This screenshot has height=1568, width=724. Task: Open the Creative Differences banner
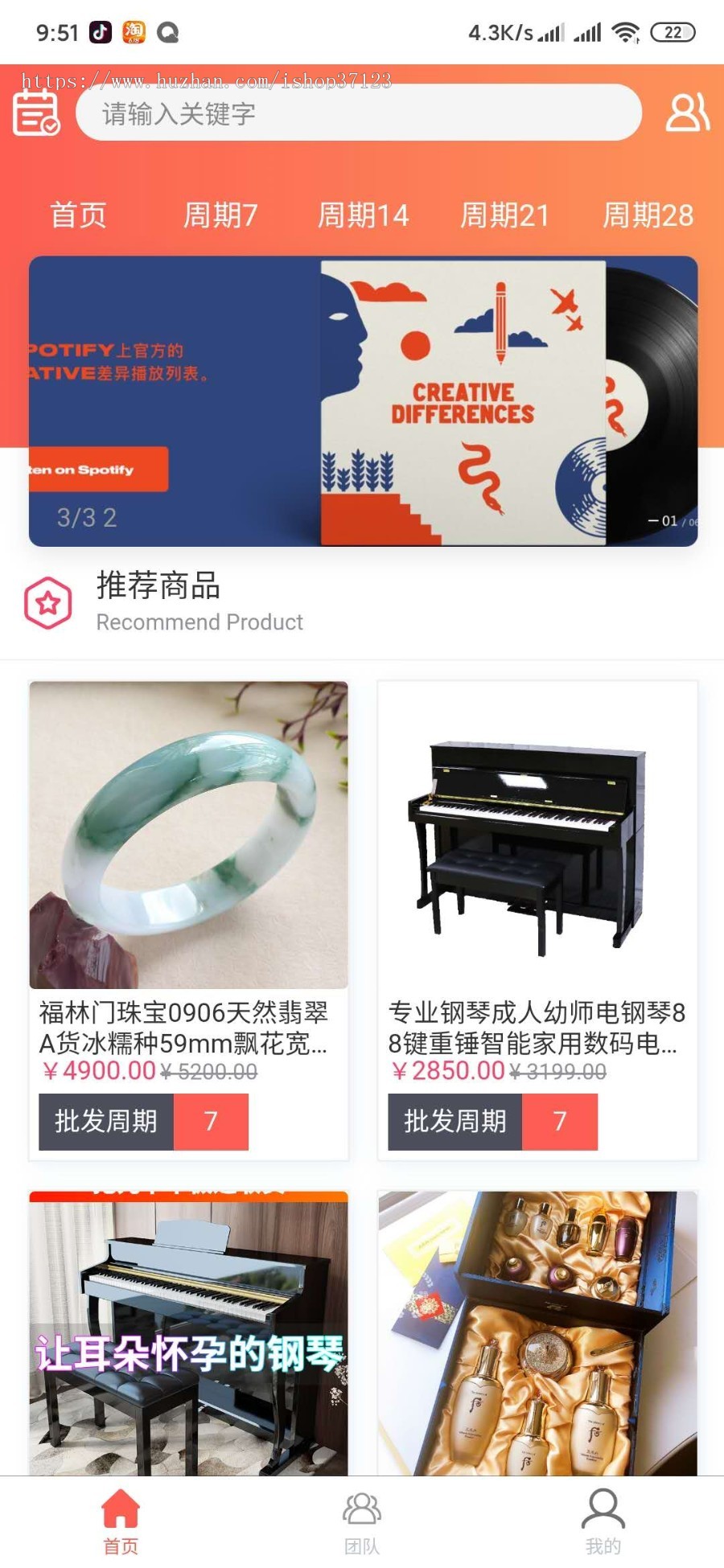[363, 401]
